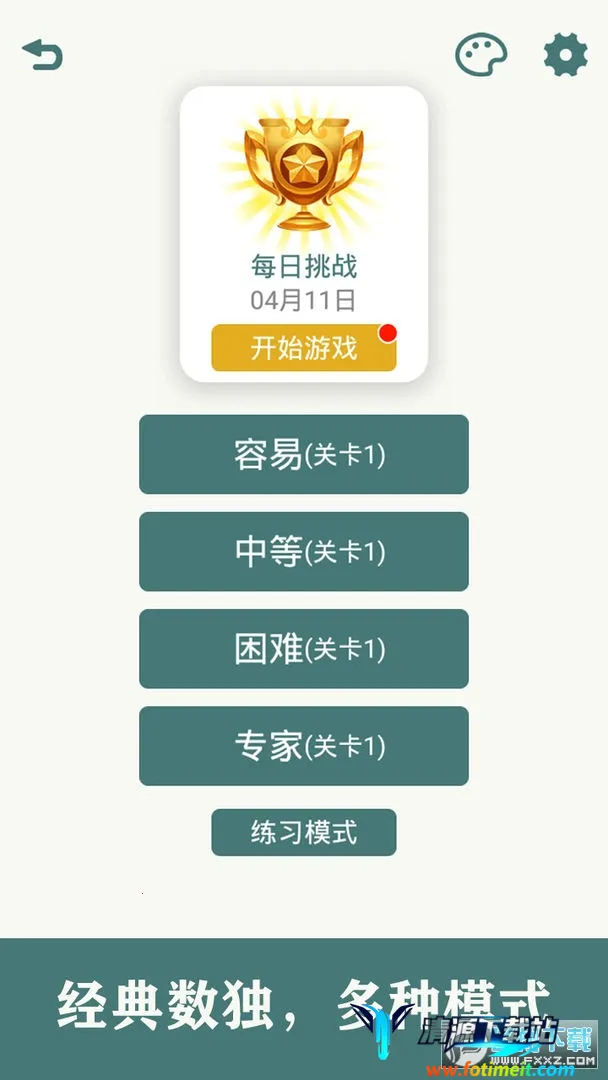608x1080 pixels.
Task: Open the theme palette
Action: point(481,55)
